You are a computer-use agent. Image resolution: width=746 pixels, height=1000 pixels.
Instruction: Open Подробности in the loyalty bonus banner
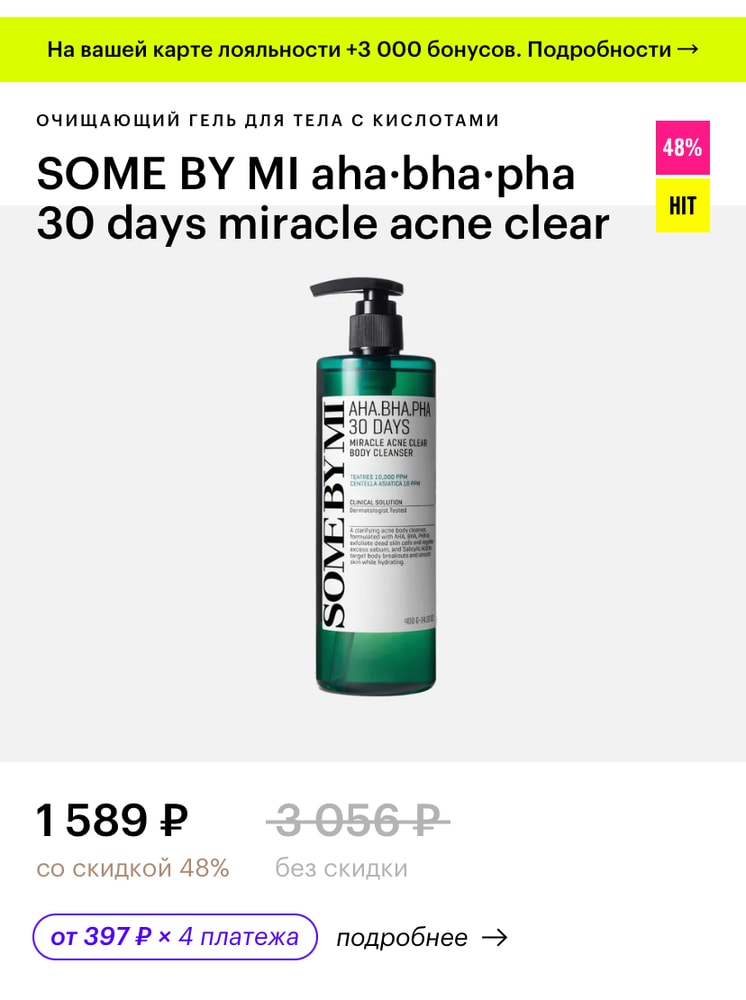pyautogui.click(x=600, y=49)
